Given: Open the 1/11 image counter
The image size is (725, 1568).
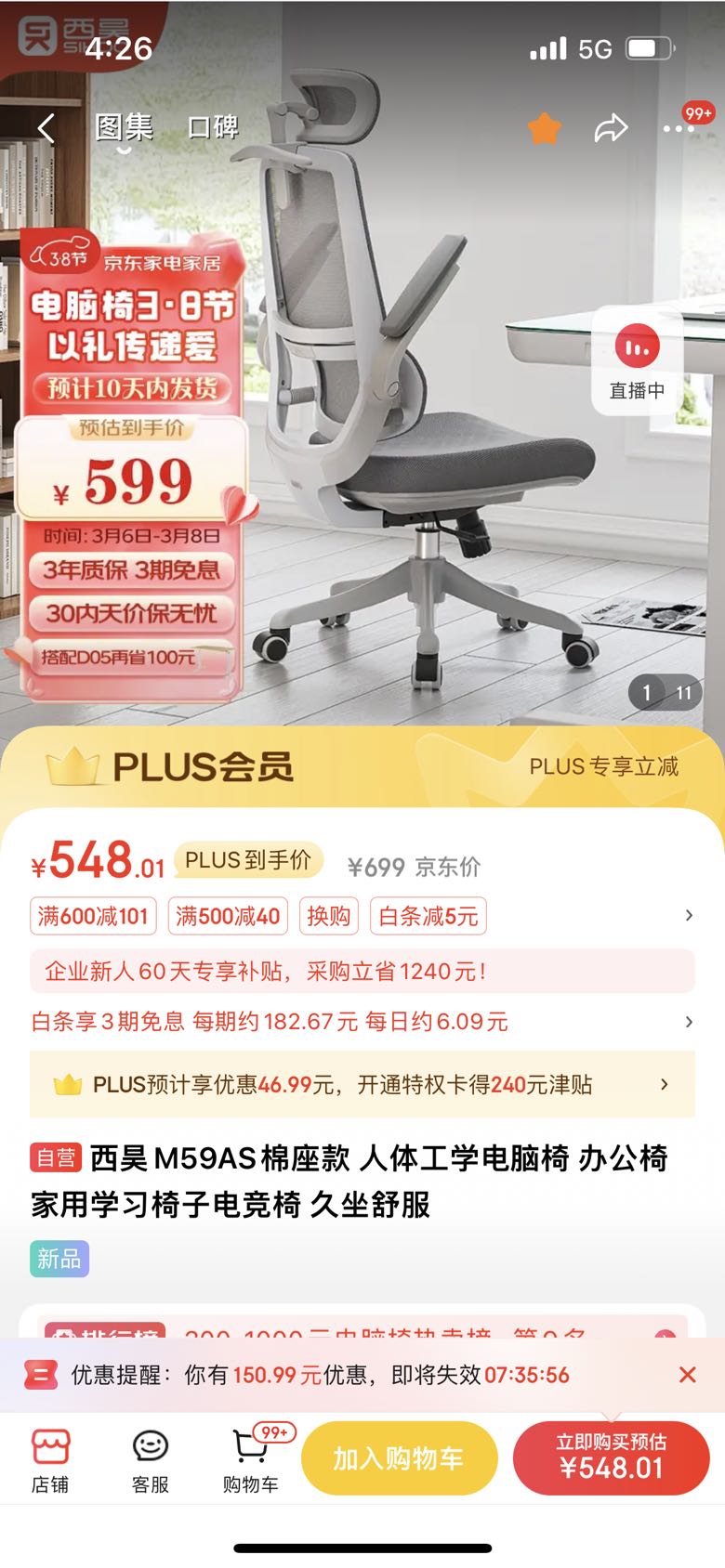Looking at the screenshot, I should tap(666, 693).
